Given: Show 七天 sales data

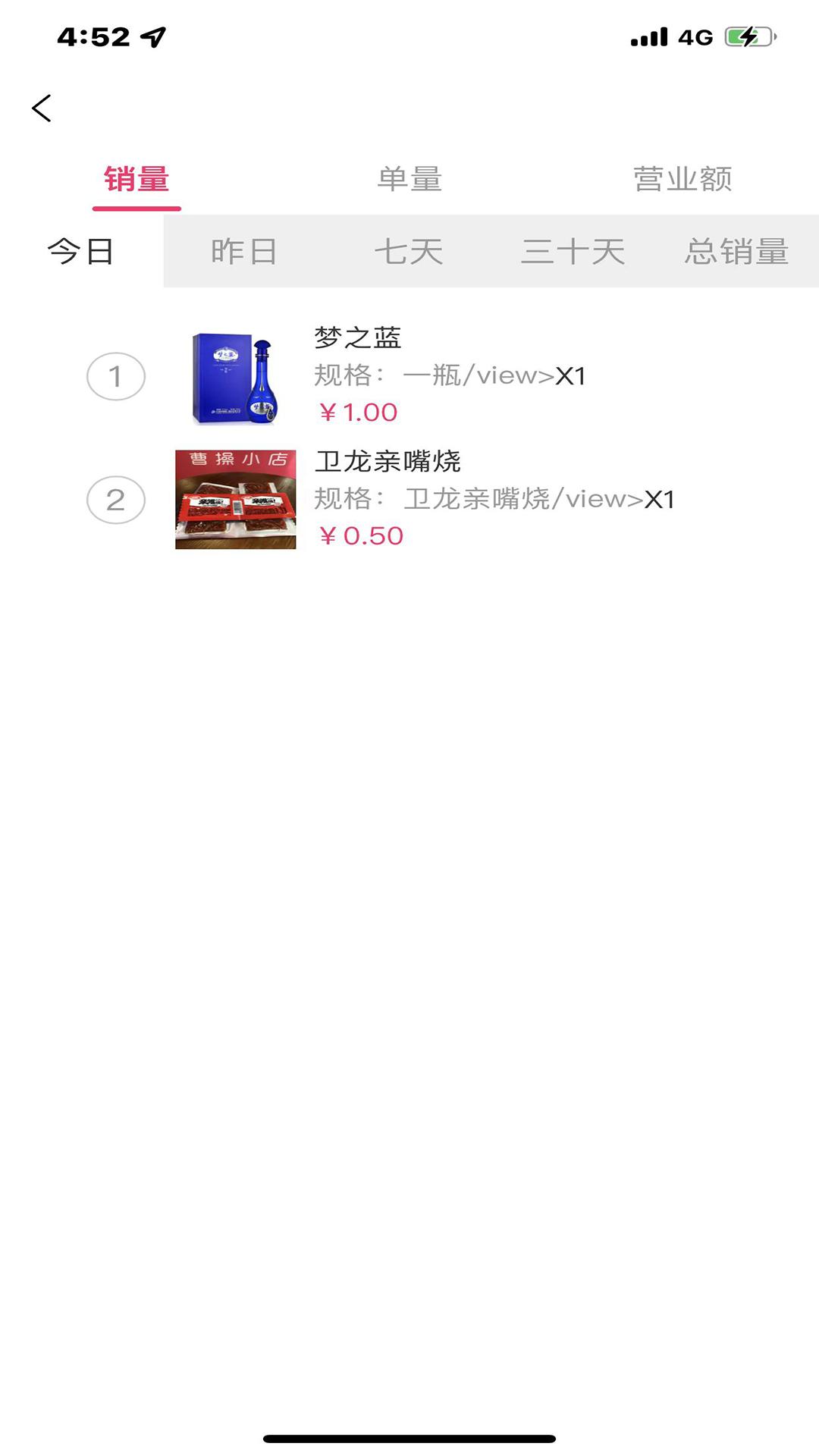Looking at the screenshot, I should [x=409, y=252].
